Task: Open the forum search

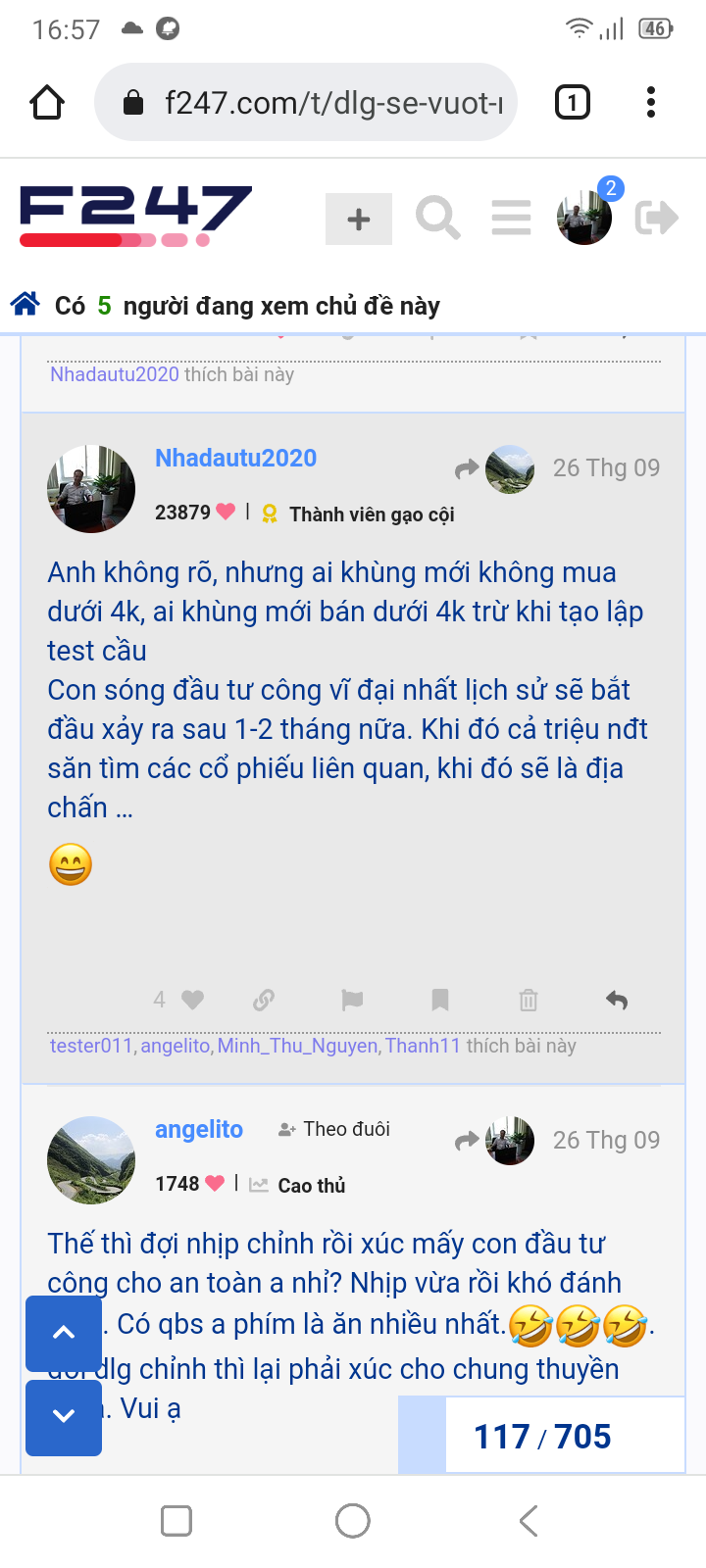Action: click(437, 218)
